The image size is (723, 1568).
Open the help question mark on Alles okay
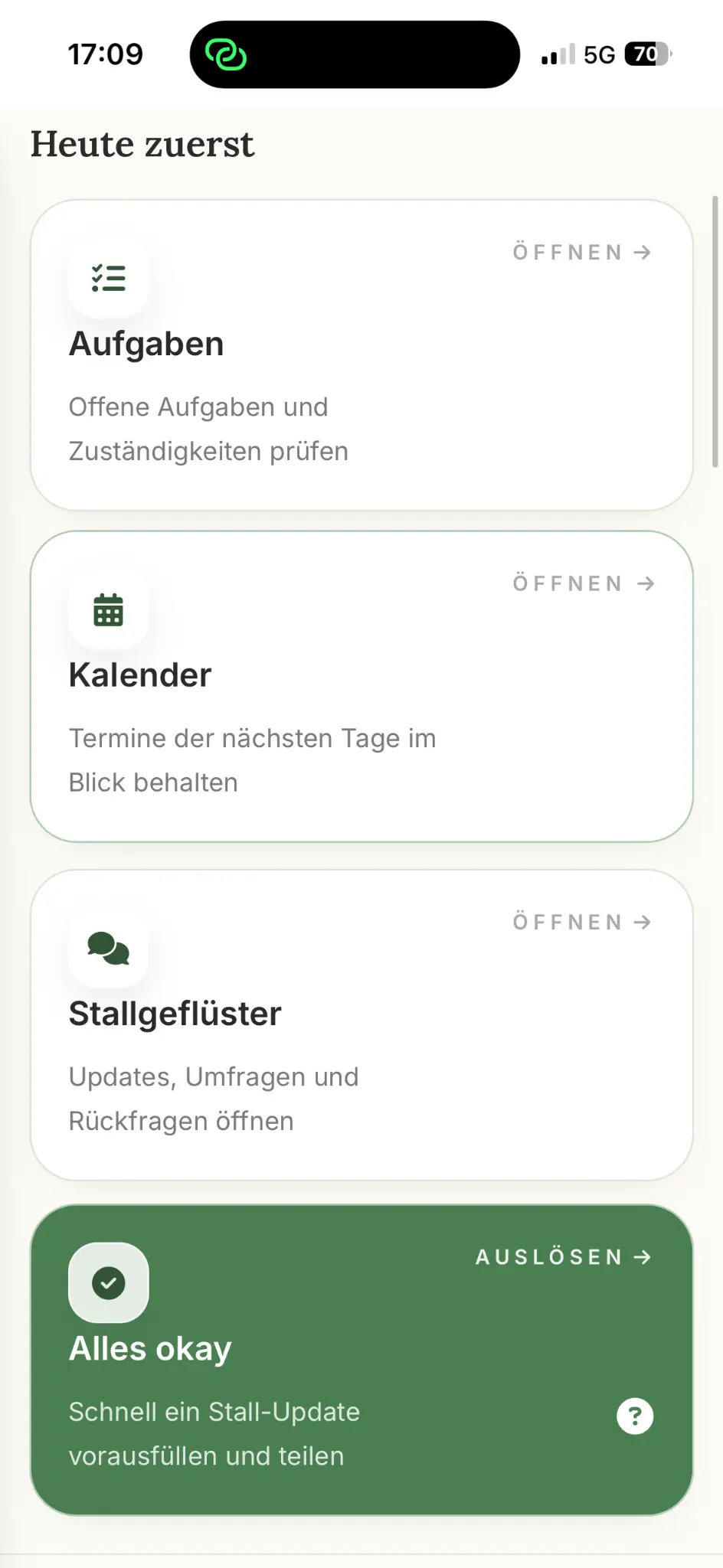[634, 1415]
